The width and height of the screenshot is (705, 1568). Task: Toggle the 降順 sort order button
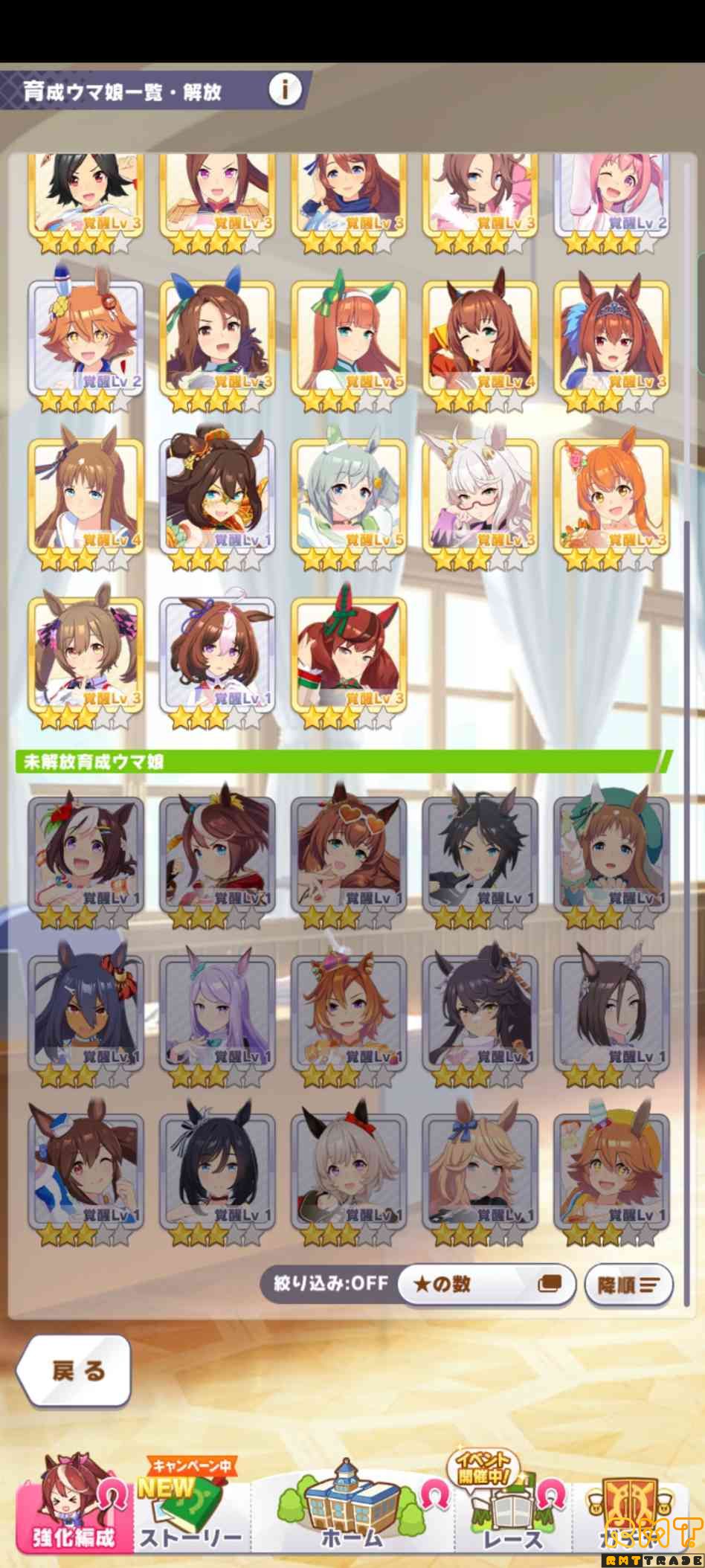click(628, 1285)
